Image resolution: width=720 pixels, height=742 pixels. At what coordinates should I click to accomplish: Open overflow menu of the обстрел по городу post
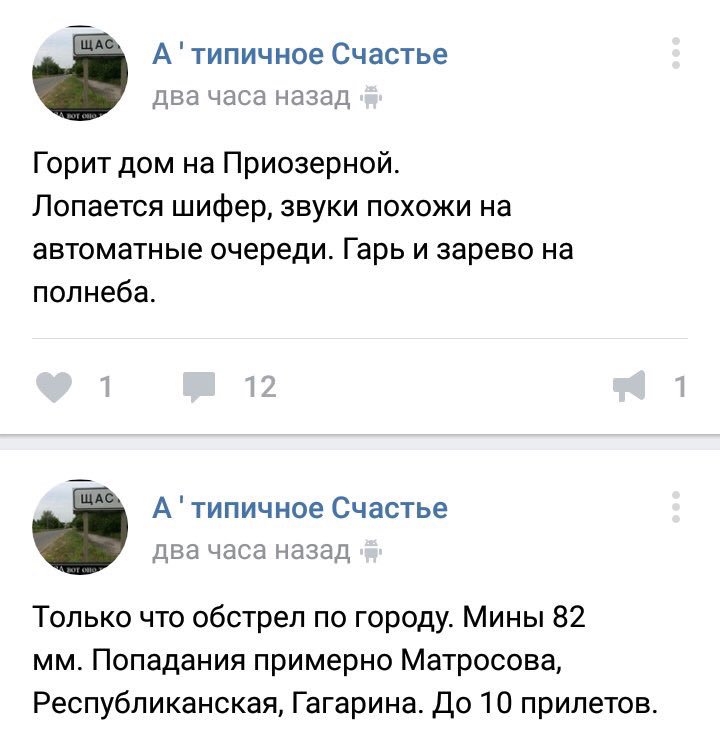(676, 508)
